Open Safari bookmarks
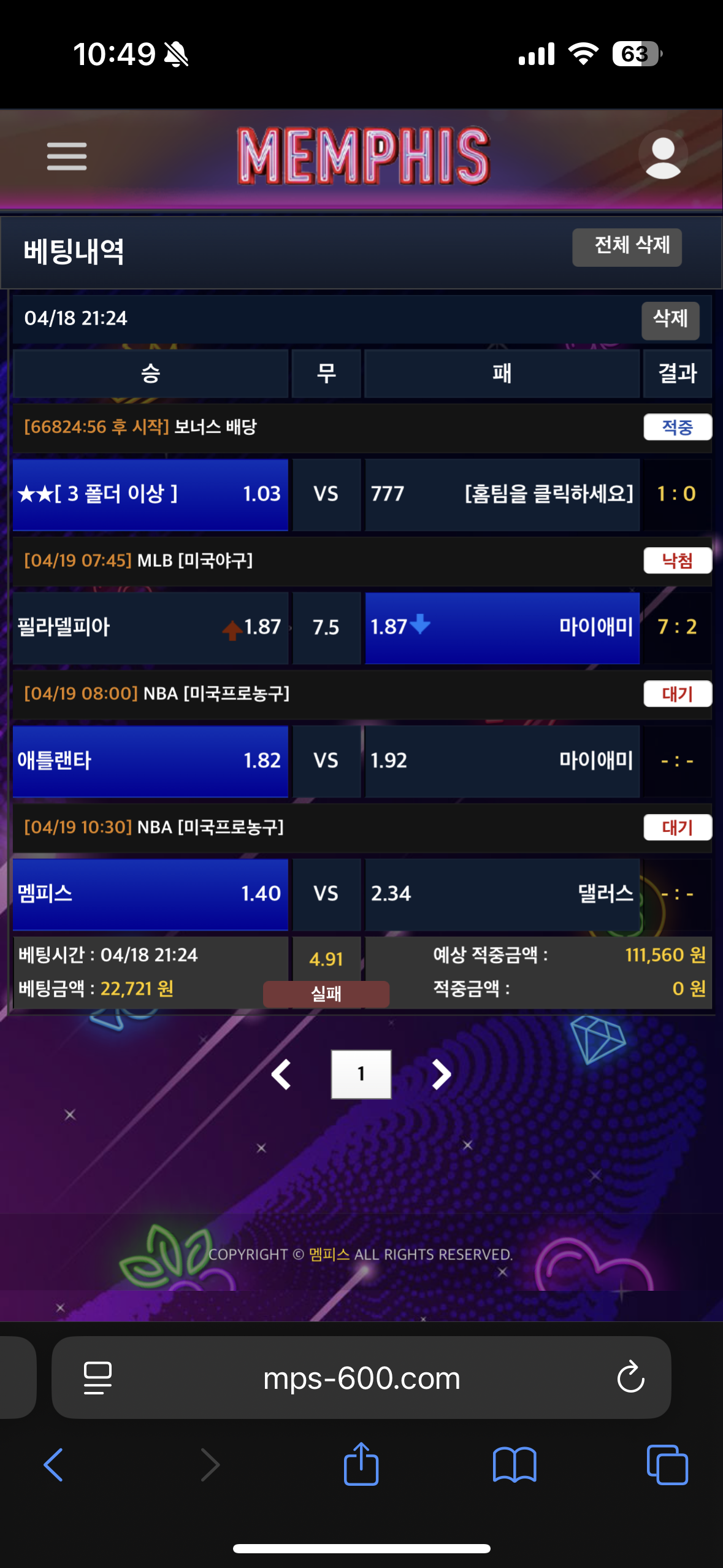The height and width of the screenshot is (1568, 723). (515, 1465)
